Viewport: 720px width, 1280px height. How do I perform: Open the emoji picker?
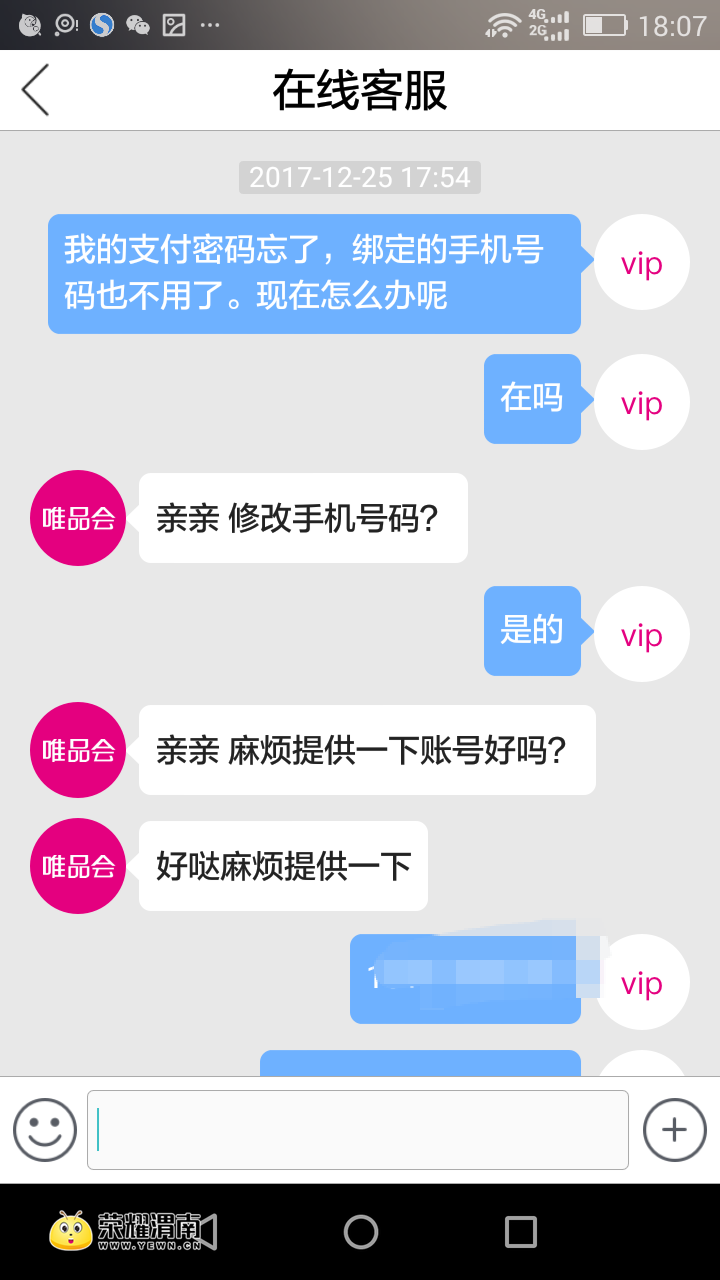[45, 1130]
